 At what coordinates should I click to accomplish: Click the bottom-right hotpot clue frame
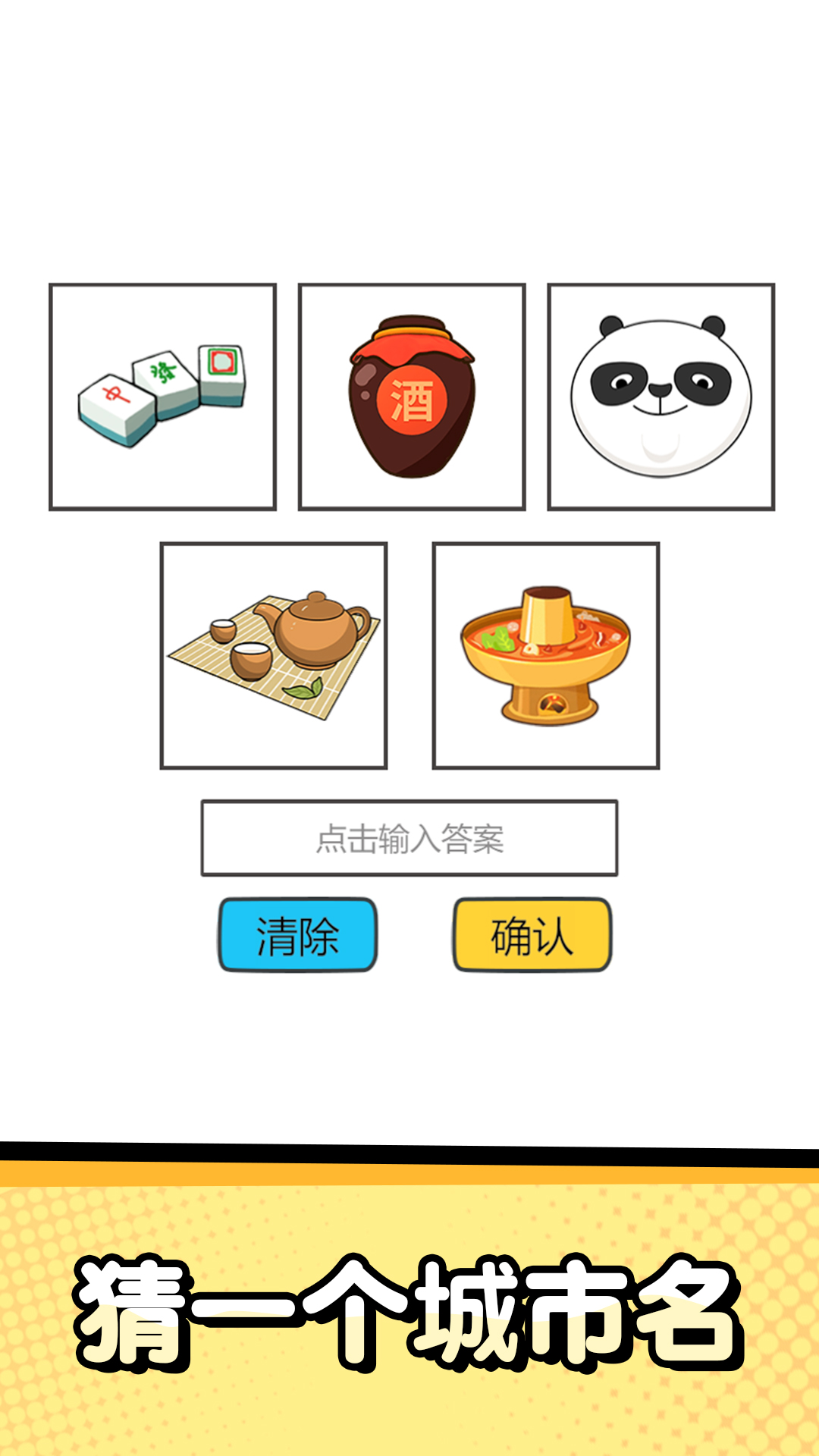coord(542,654)
